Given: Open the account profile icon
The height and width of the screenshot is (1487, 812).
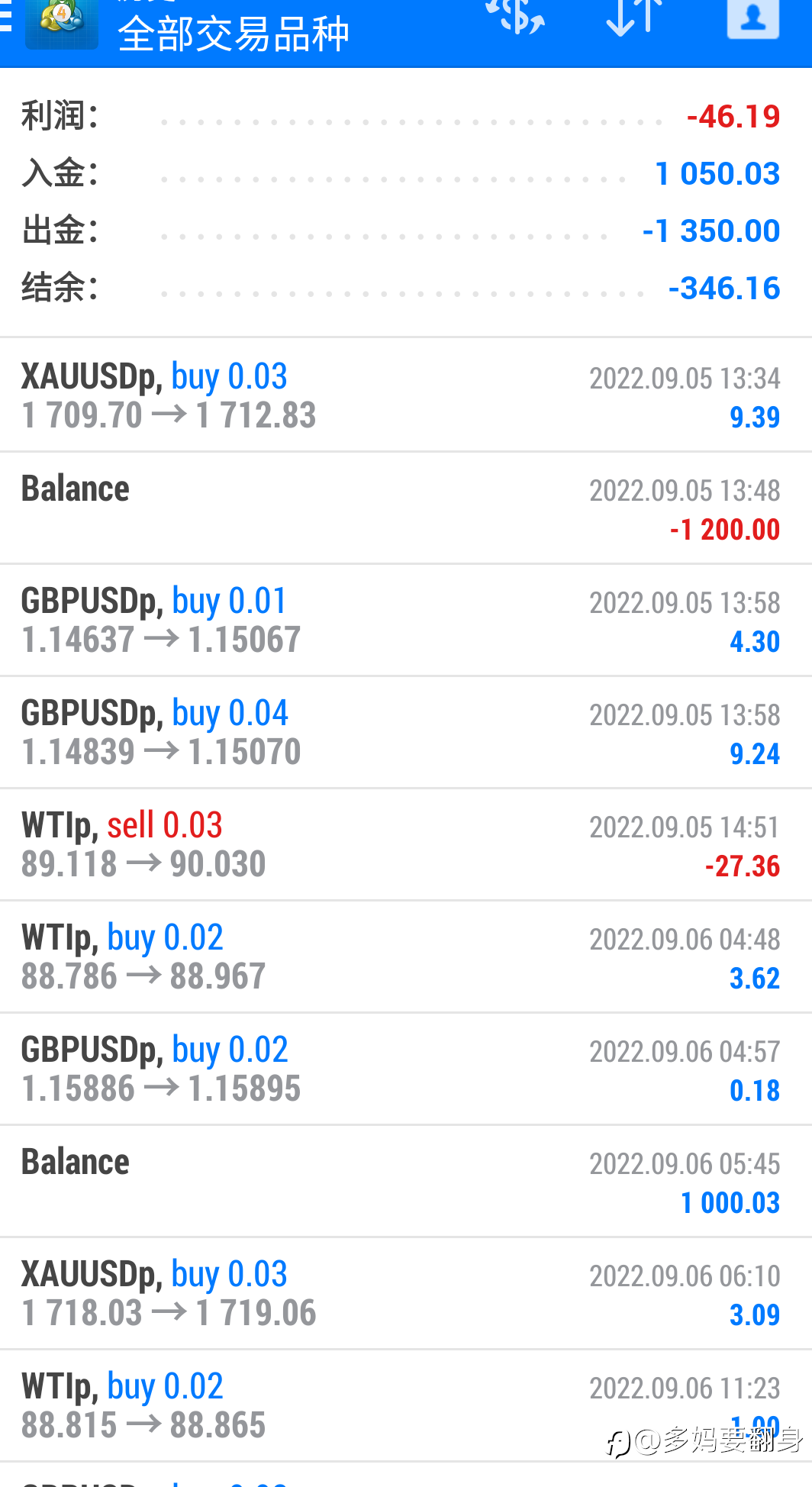Looking at the screenshot, I should pos(752,18).
